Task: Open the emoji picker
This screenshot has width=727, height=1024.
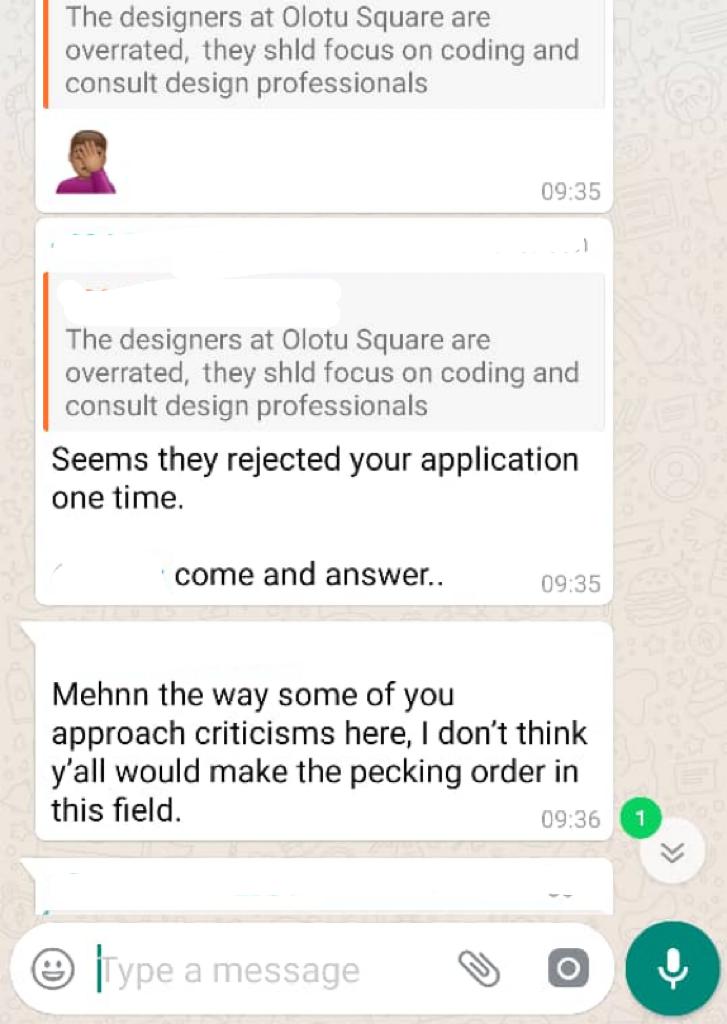Action: (x=53, y=968)
